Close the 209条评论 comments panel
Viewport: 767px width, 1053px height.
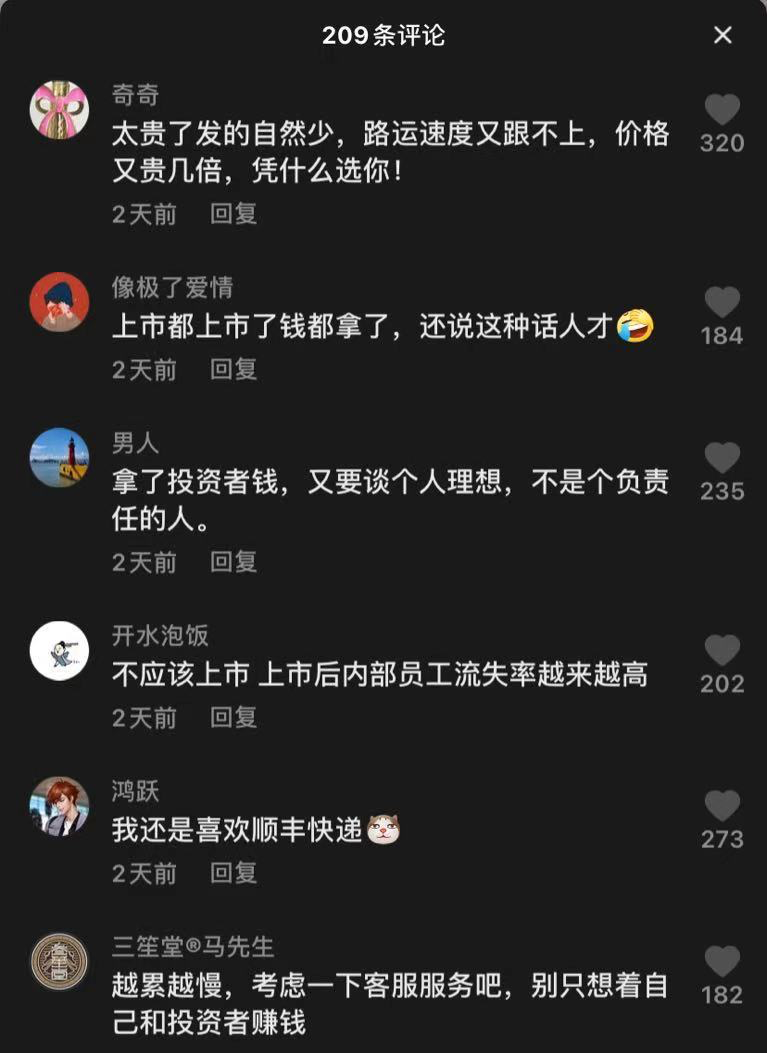pyautogui.click(x=723, y=35)
